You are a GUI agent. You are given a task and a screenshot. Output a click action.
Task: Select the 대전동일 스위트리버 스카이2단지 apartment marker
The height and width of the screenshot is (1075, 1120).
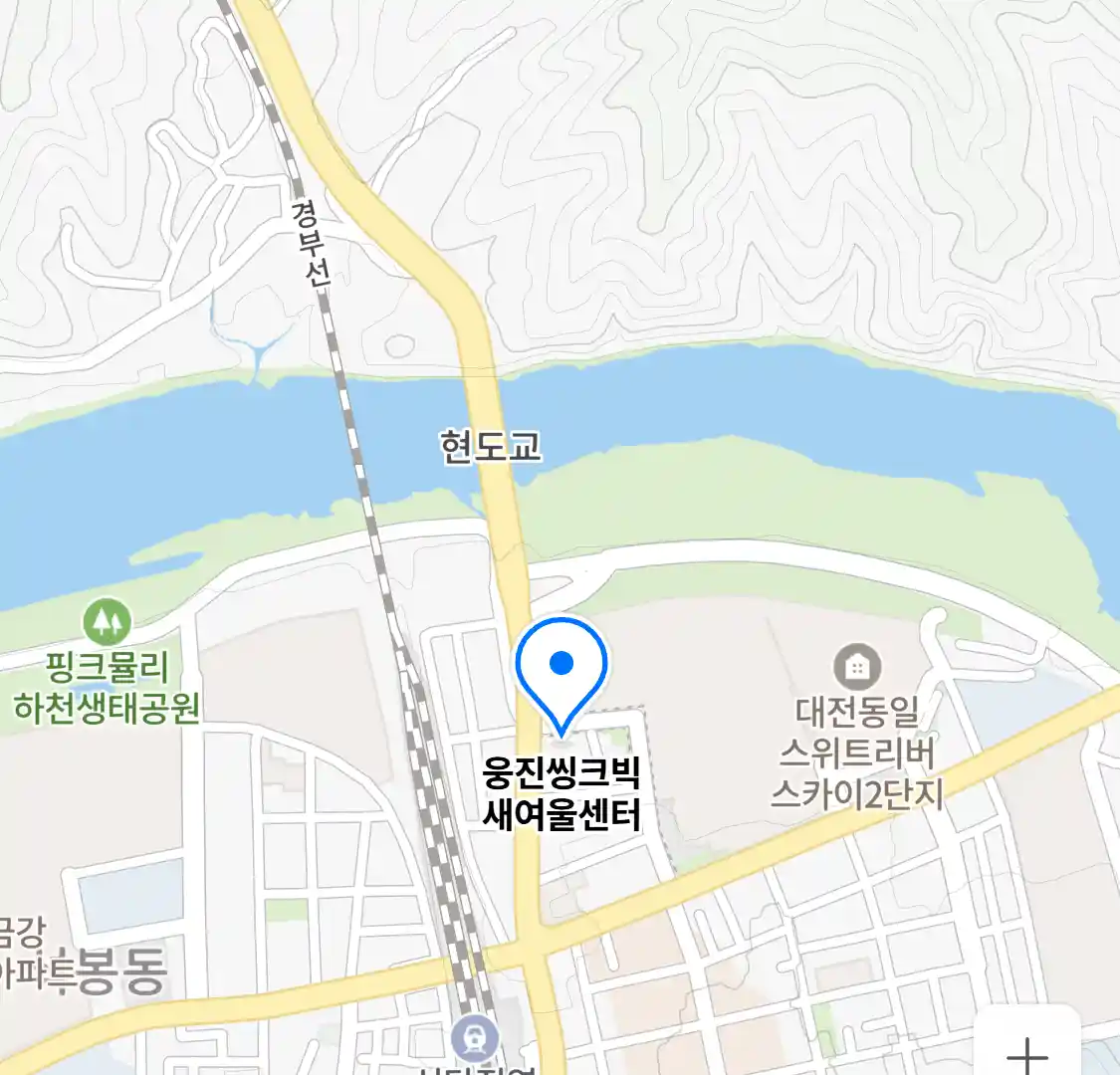click(x=856, y=667)
